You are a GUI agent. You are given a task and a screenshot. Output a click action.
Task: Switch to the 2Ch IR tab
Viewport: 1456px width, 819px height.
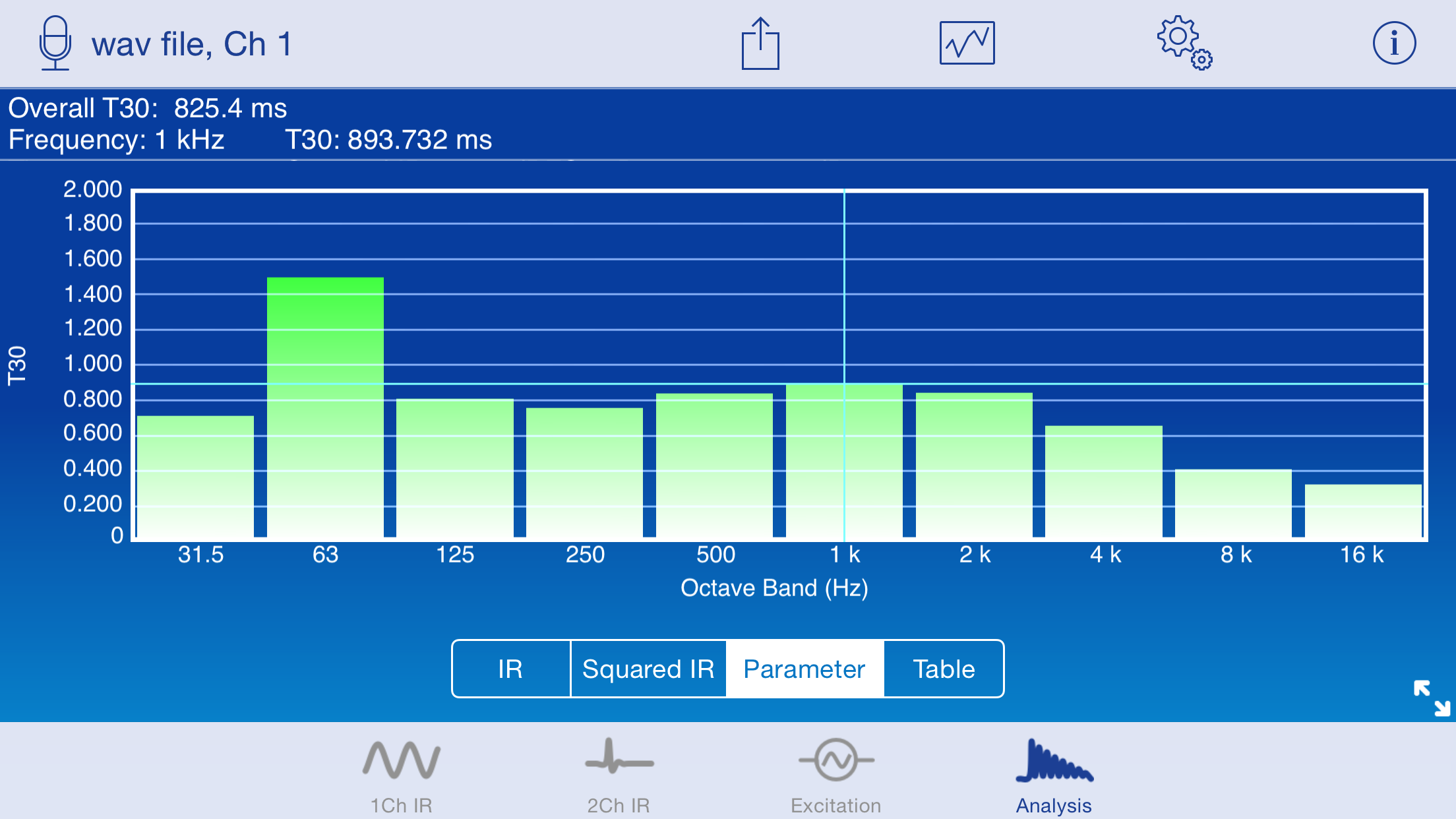click(619, 775)
